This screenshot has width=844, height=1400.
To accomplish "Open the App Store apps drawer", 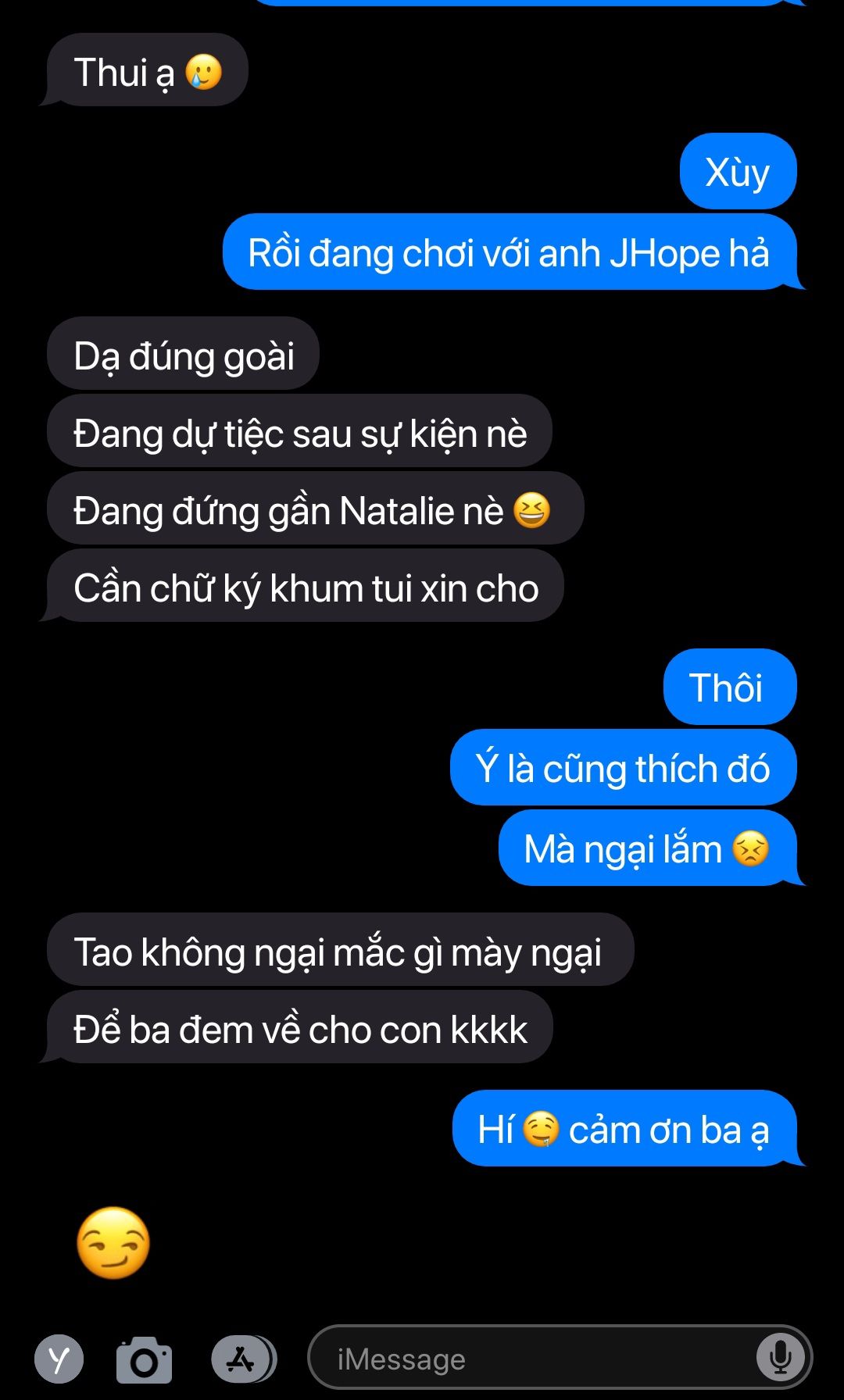I will point(241,1360).
